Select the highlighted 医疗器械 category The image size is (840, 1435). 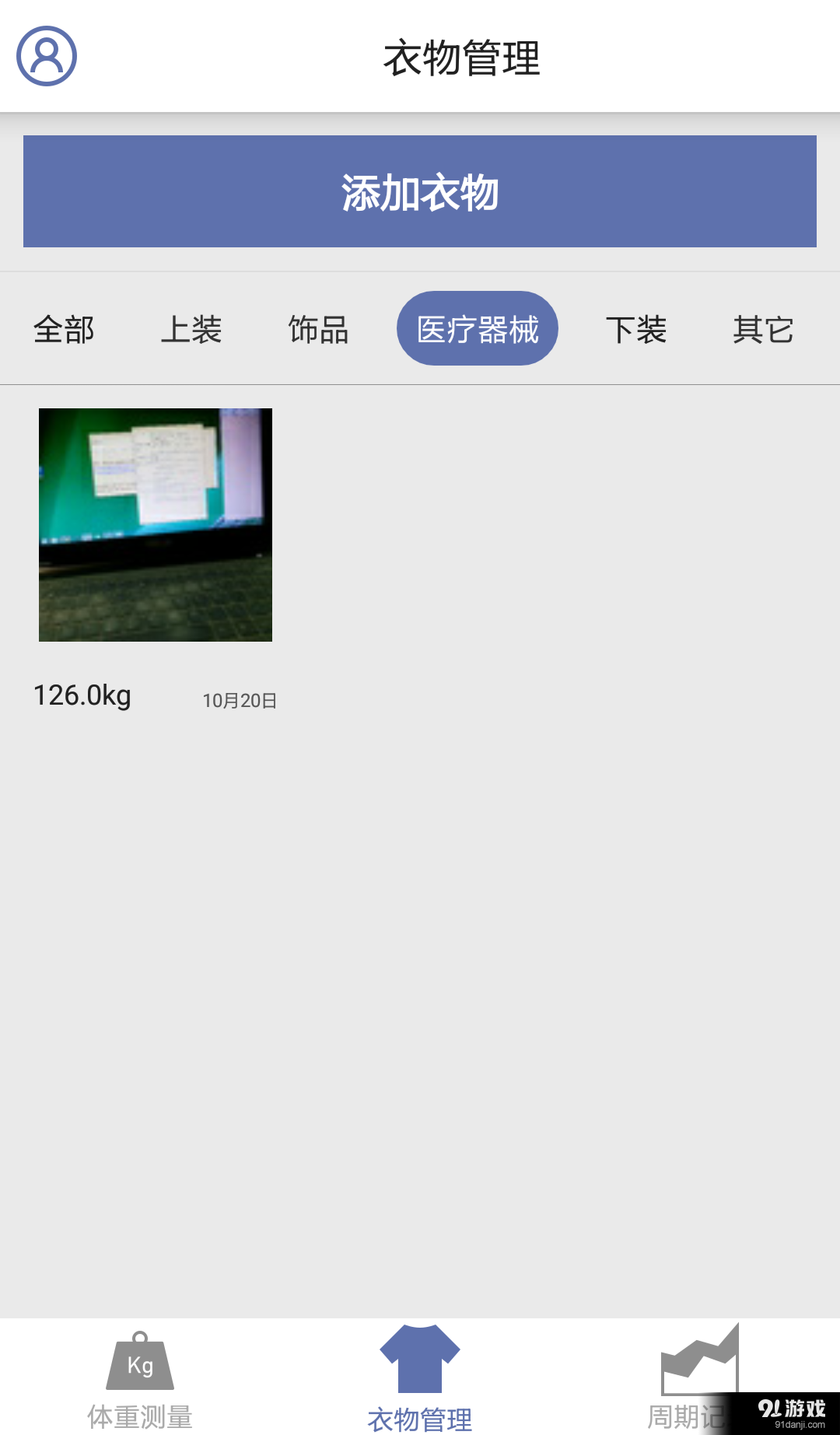coord(477,328)
